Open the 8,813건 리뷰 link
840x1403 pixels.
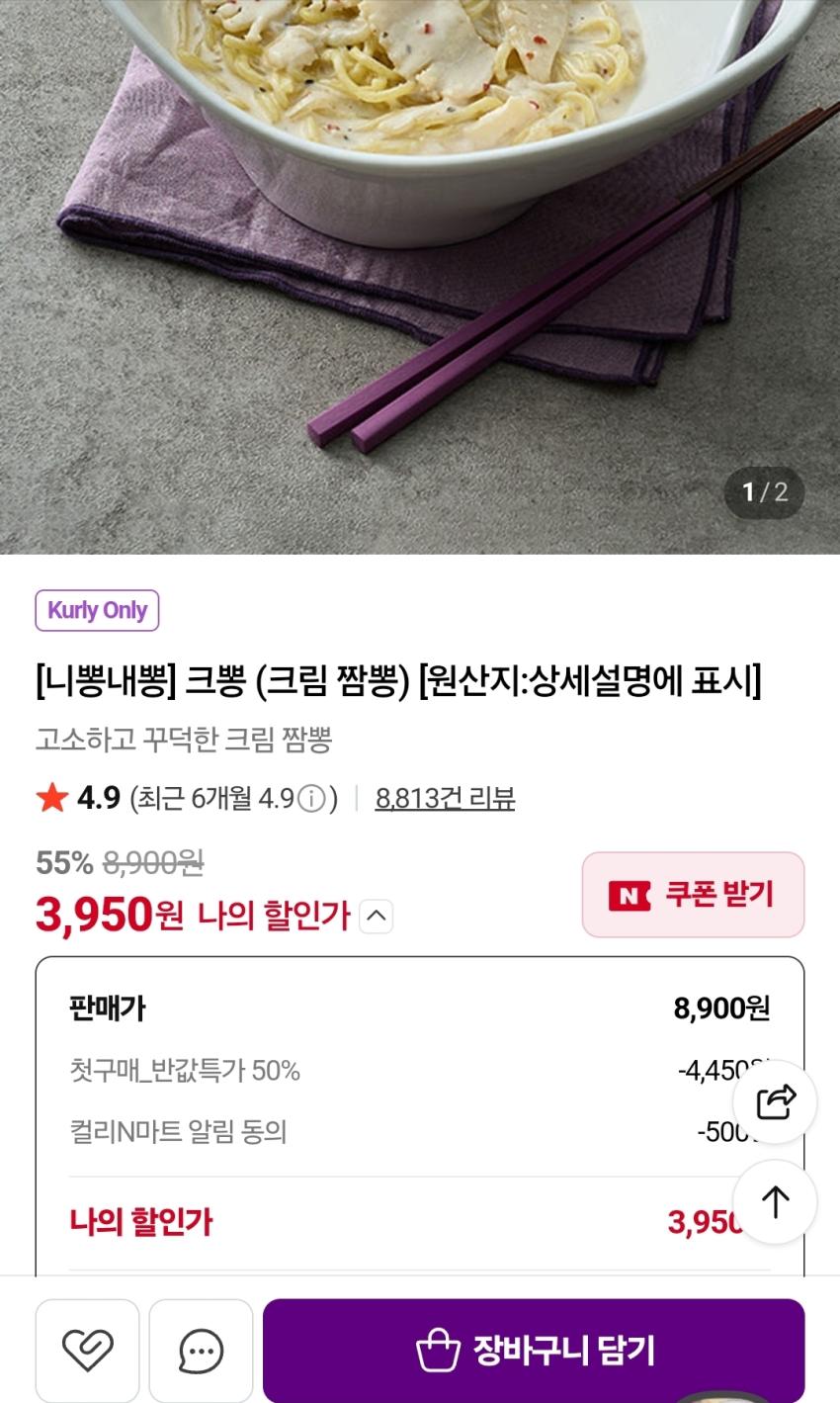coord(445,798)
